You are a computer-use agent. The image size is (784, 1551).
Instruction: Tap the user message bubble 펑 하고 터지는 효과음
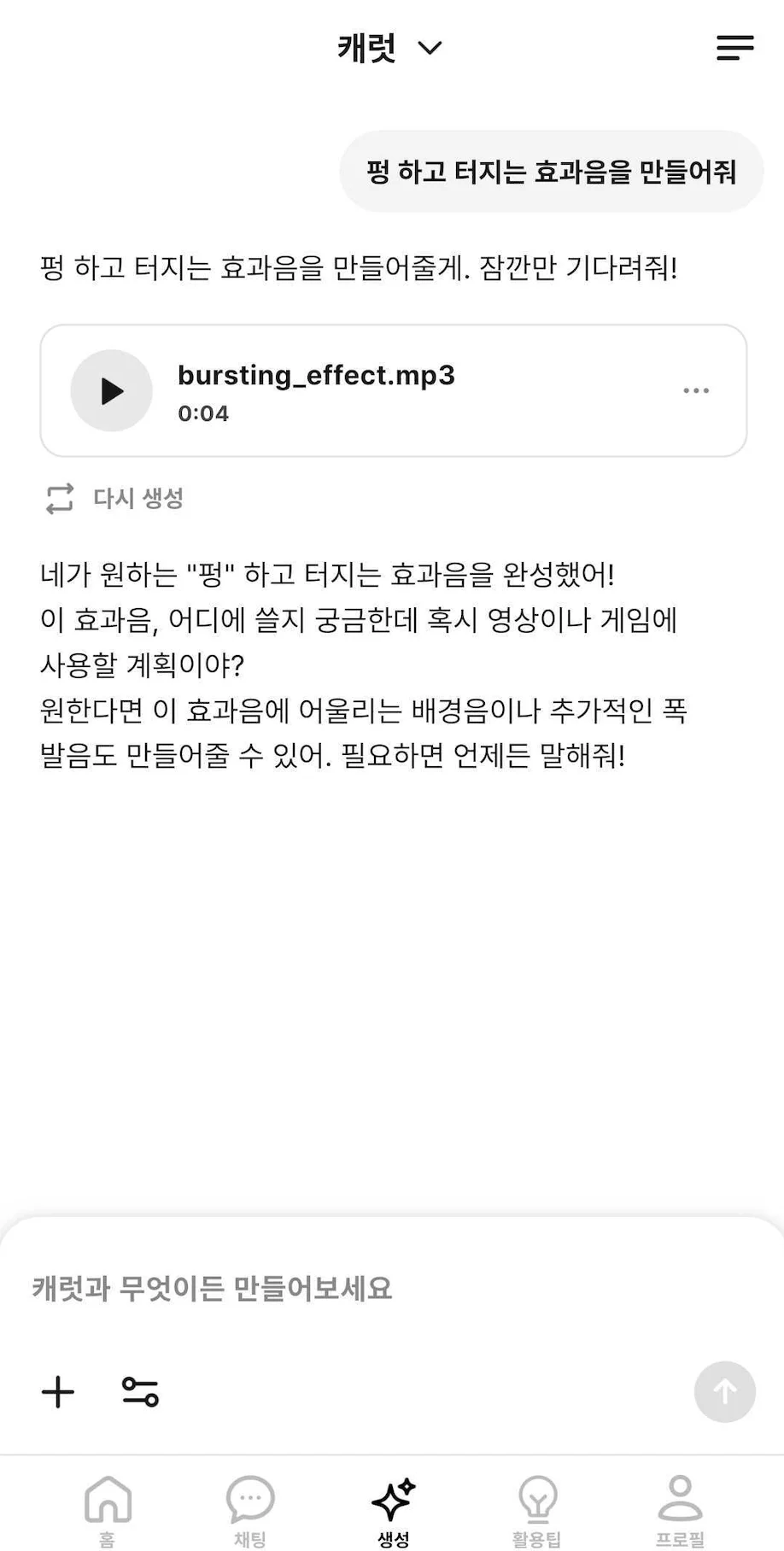point(551,171)
